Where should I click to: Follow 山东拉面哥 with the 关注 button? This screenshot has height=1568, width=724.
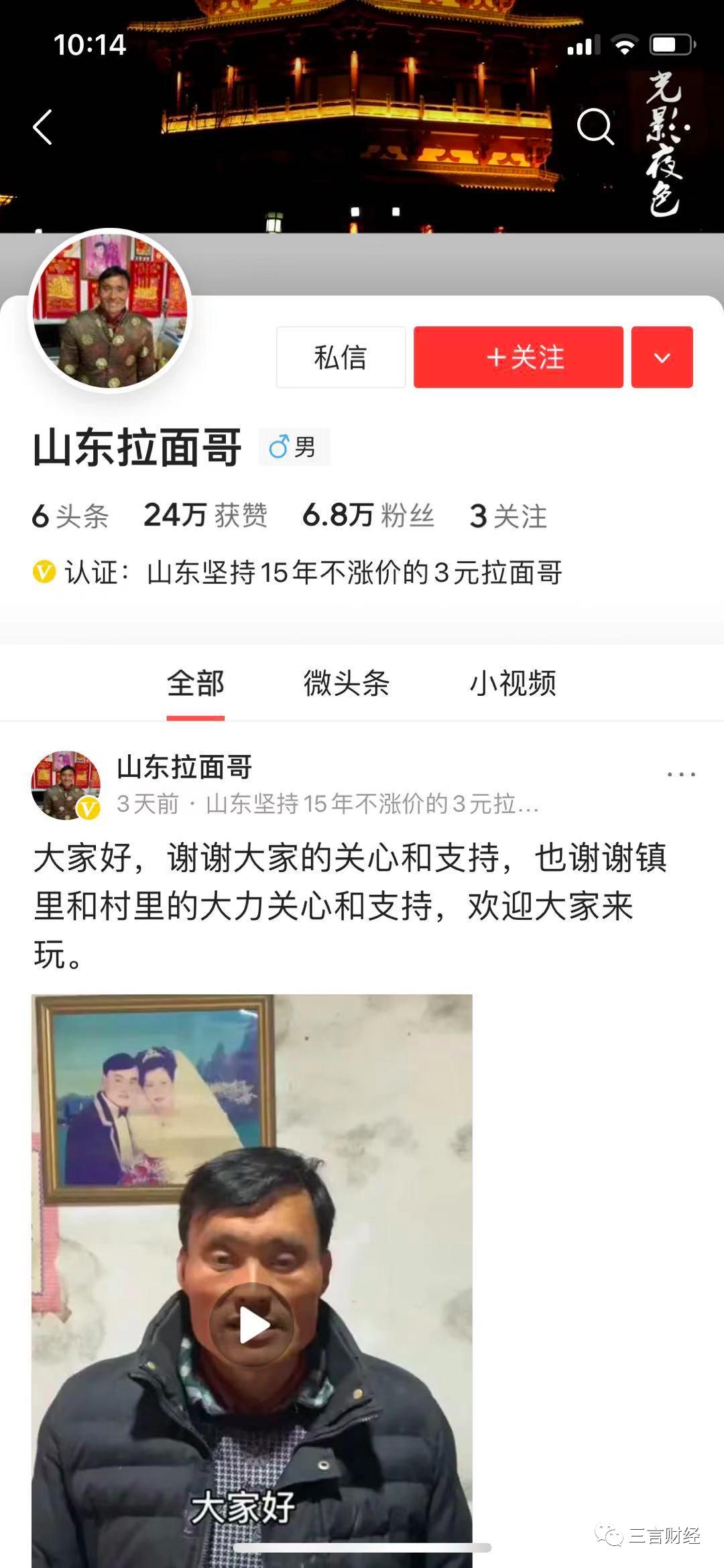pyautogui.click(x=518, y=357)
